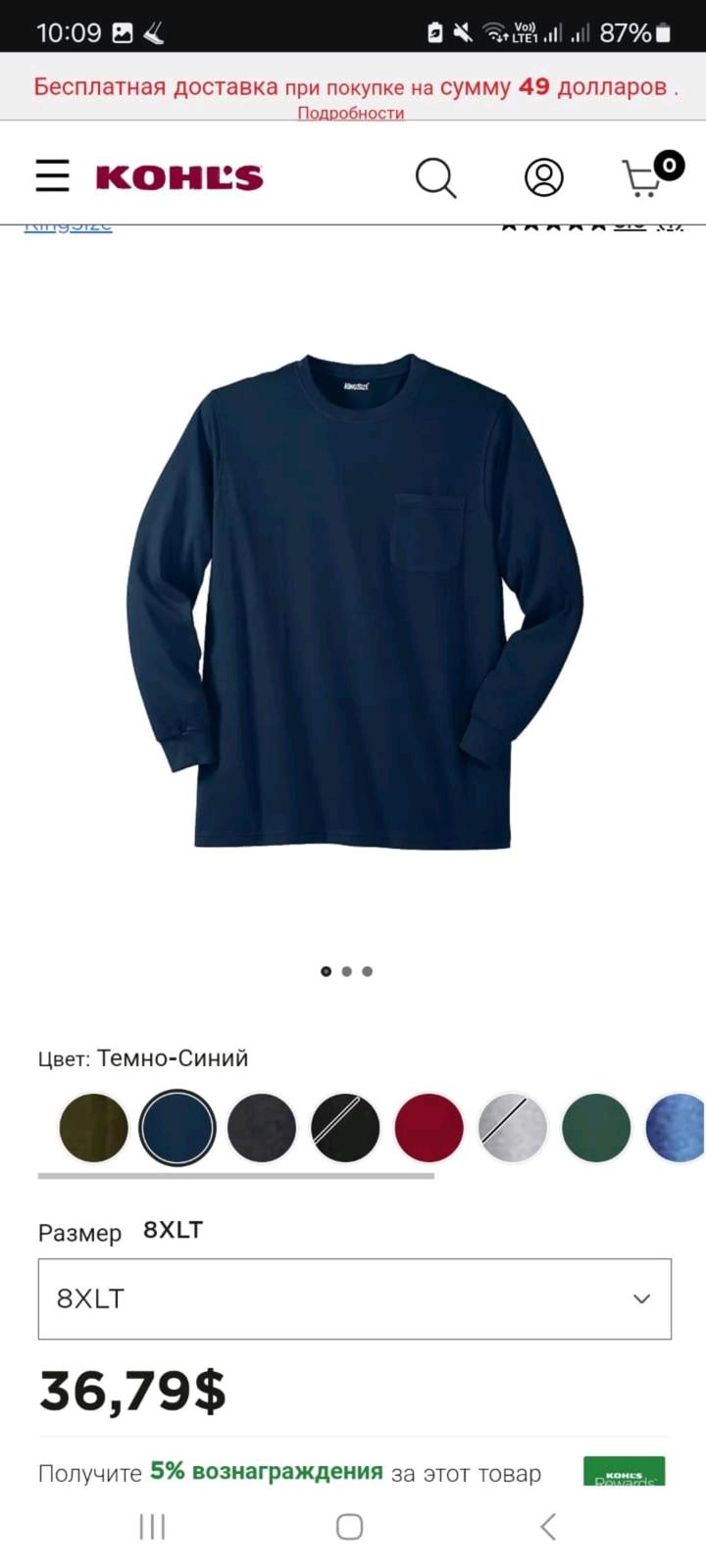Open the long-sleeve shirt product image
The width and height of the screenshot is (706, 1568).
coord(355,600)
